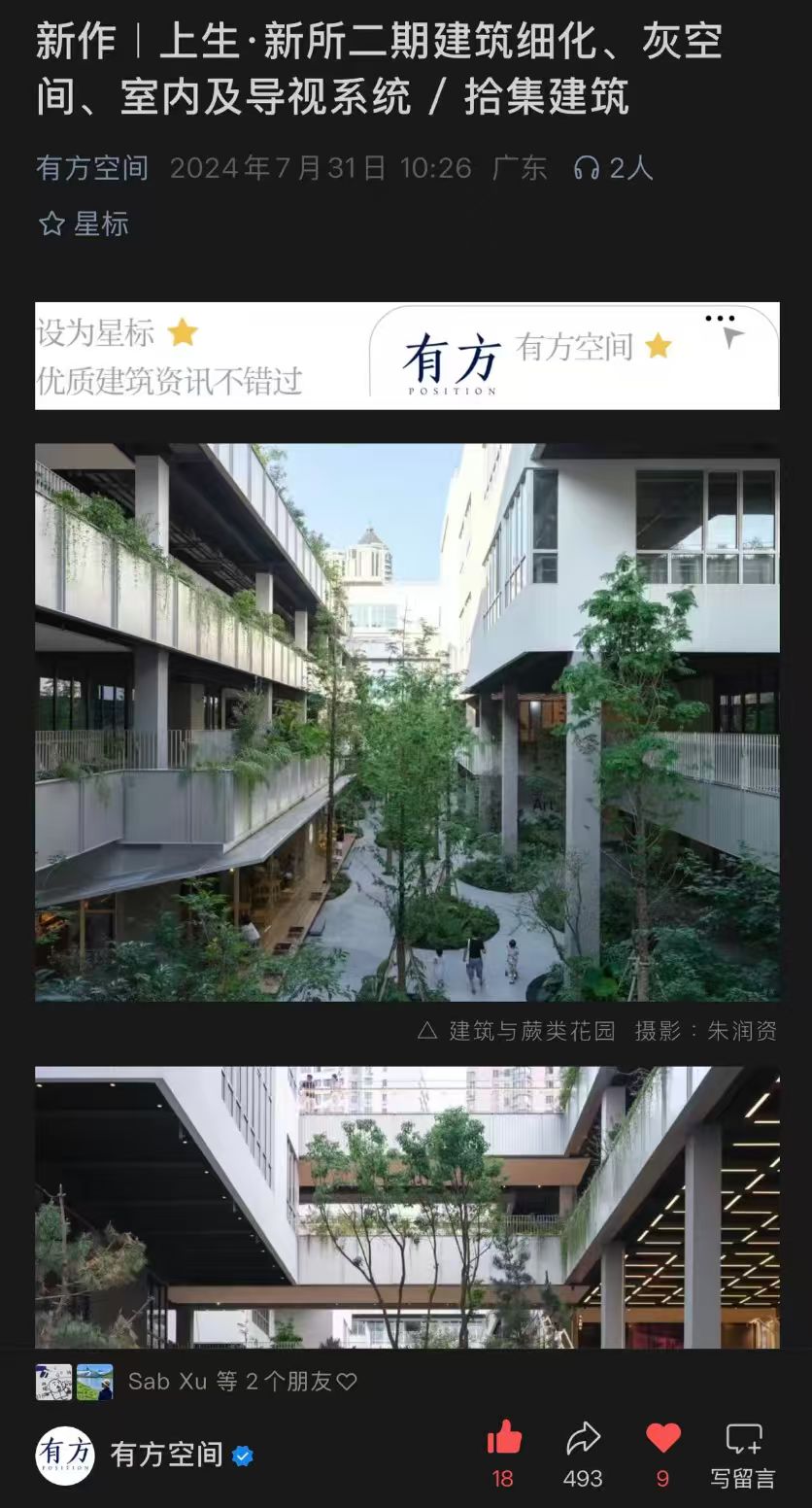Tap the listen headphone icon
The width and height of the screenshot is (812, 1508).
click(587, 168)
